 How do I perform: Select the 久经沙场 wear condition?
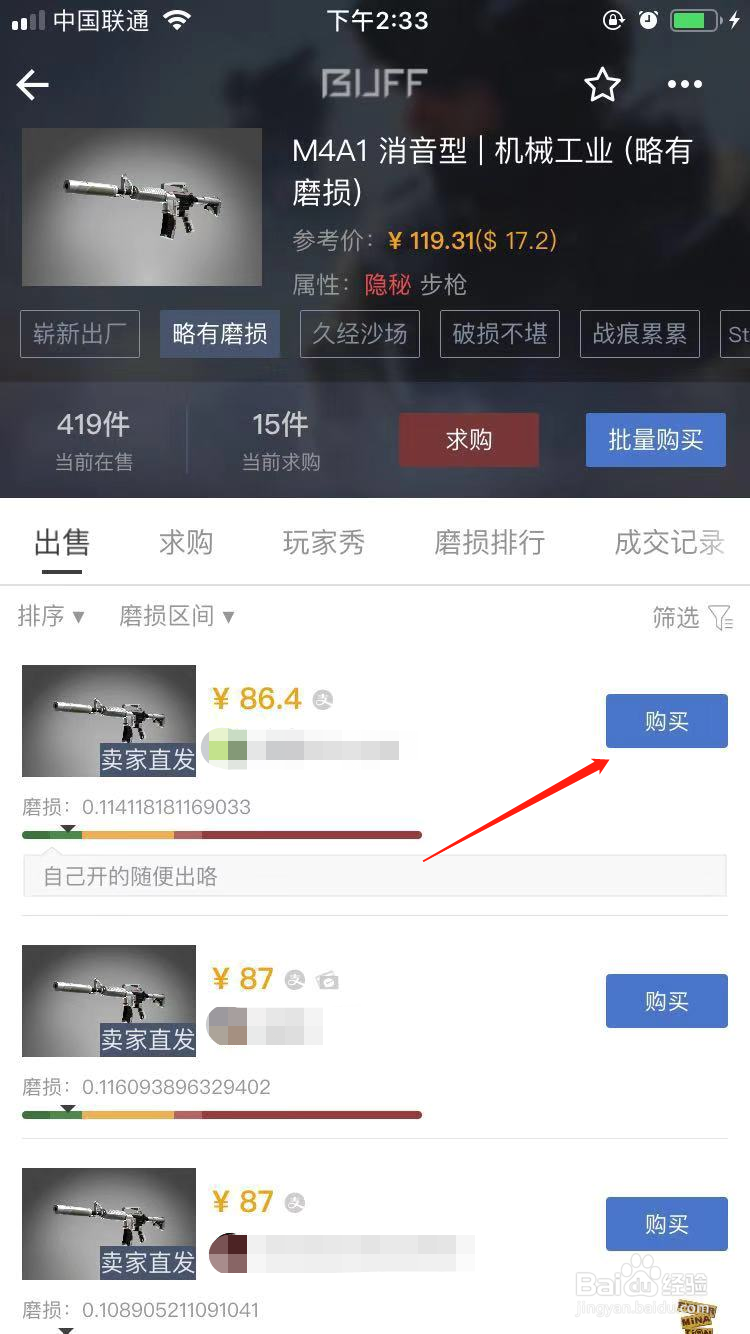tap(360, 334)
